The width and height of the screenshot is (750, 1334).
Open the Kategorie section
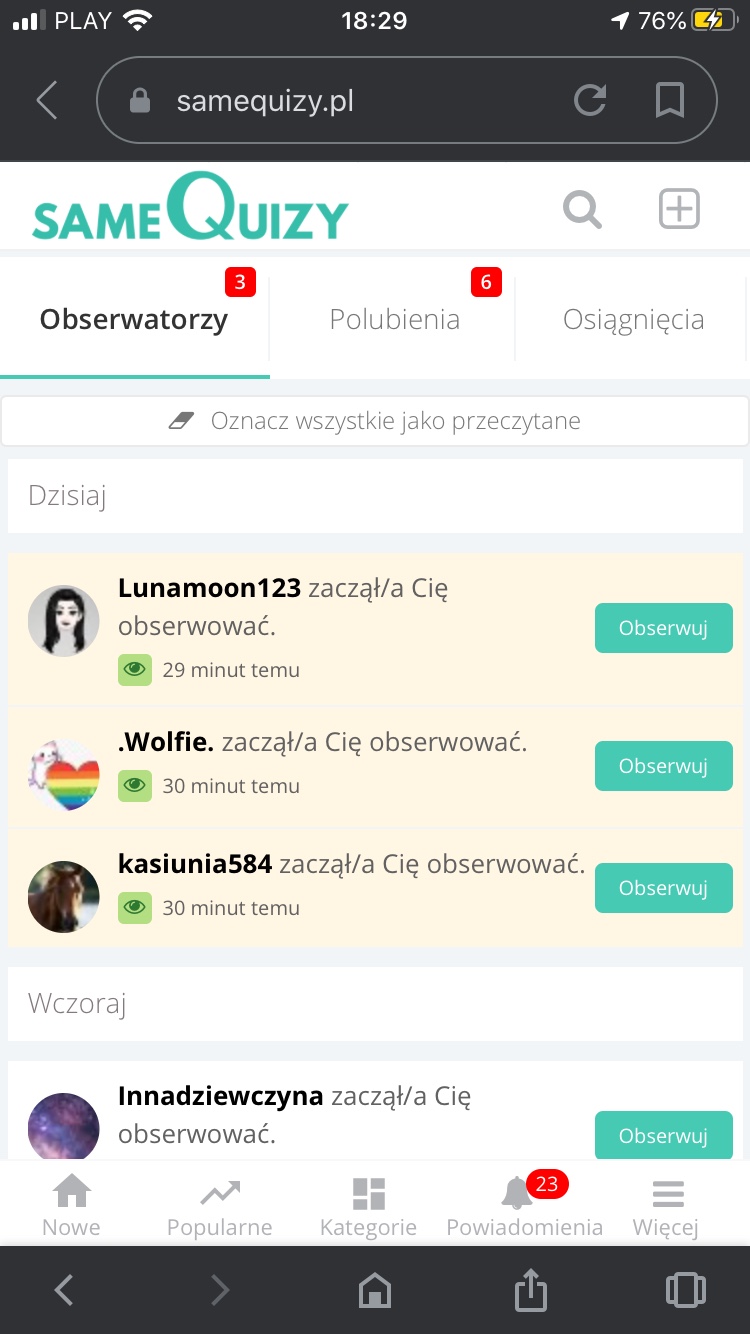368,1206
